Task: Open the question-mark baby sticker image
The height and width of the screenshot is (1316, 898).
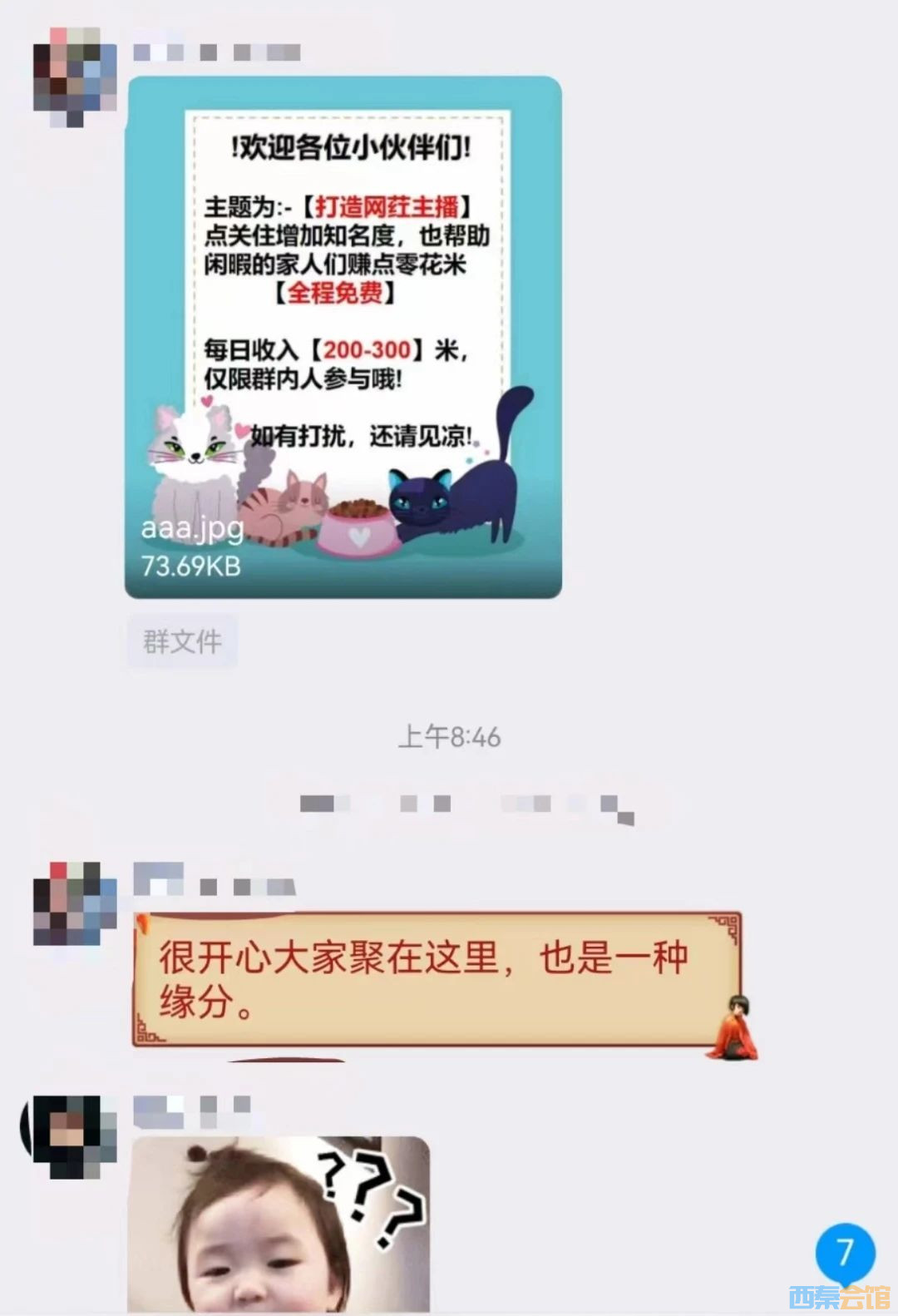Action: [x=279, y=1223]
